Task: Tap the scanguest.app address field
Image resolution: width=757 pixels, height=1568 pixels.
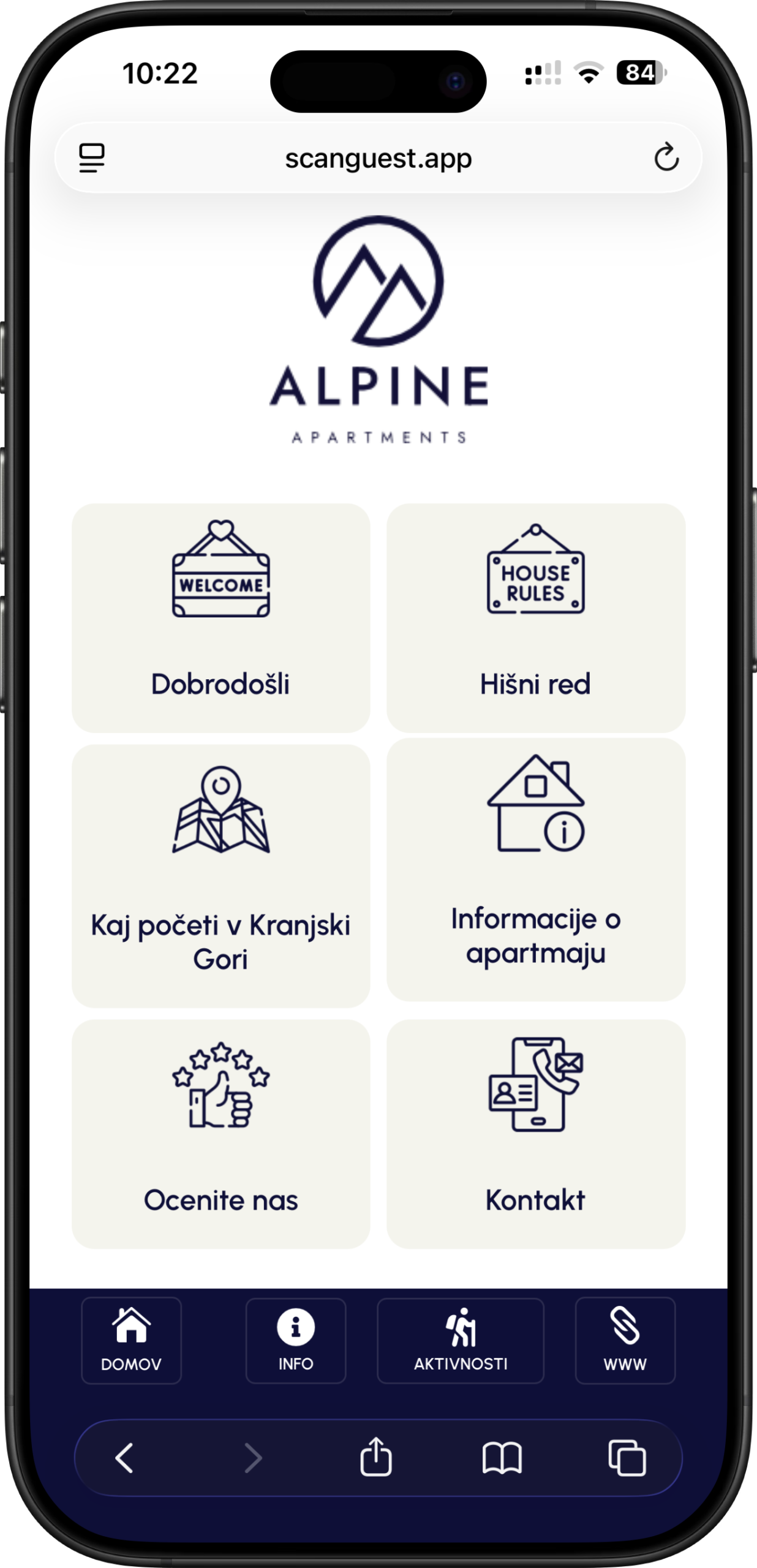Action: (378, 159)
